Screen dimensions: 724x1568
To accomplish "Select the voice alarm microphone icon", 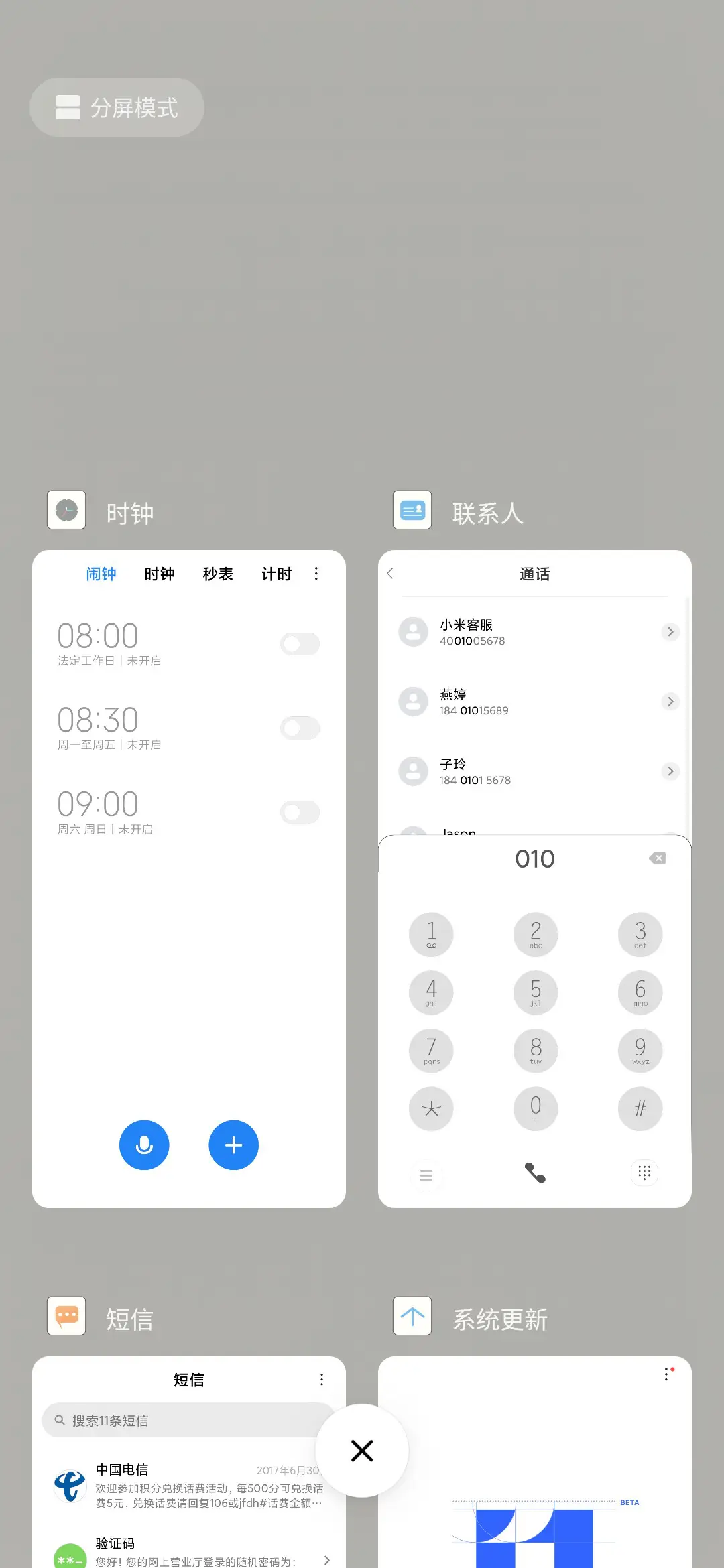I will click(x=144, y=1145).
